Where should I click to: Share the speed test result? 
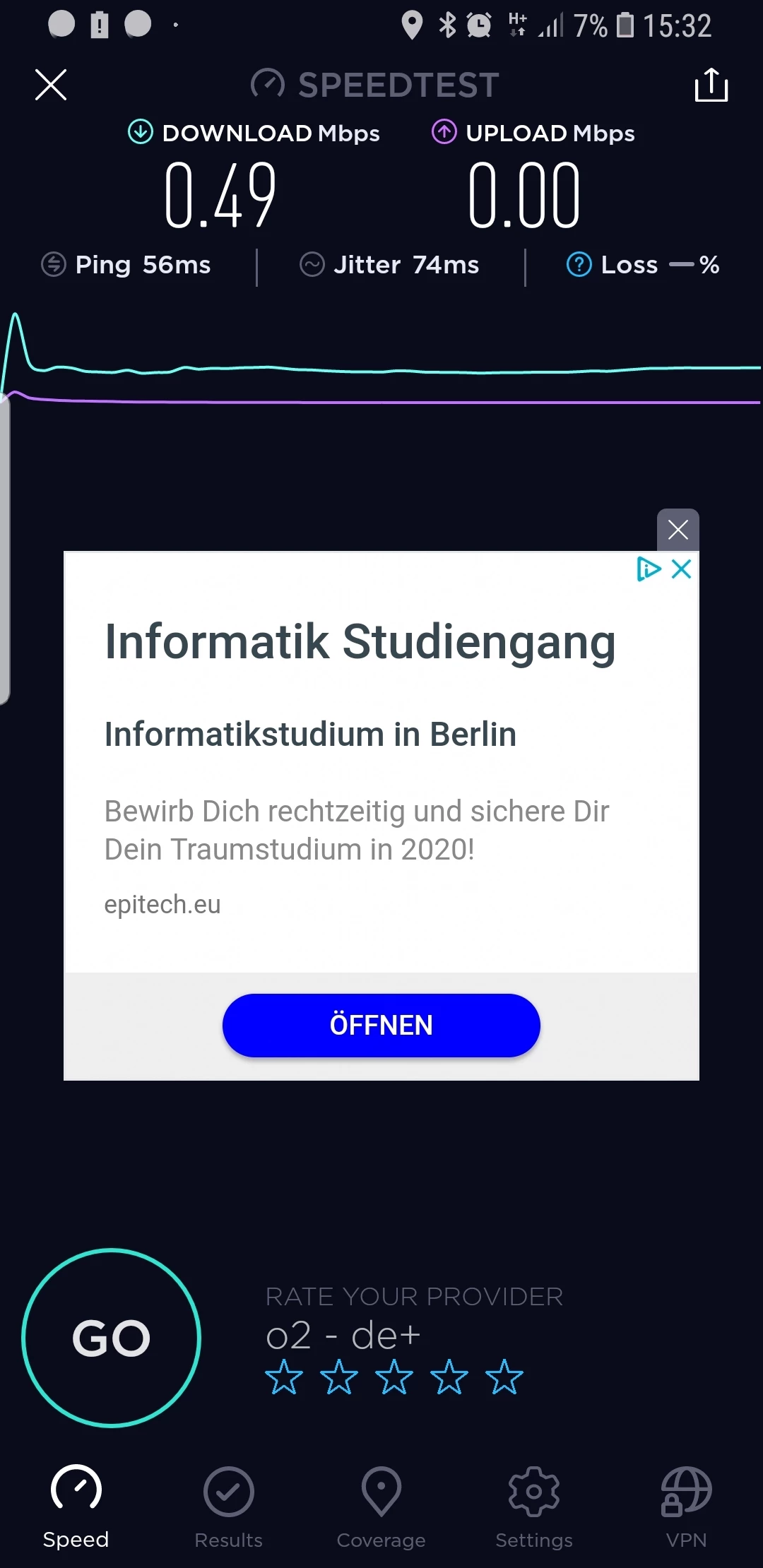pos(711,85)
